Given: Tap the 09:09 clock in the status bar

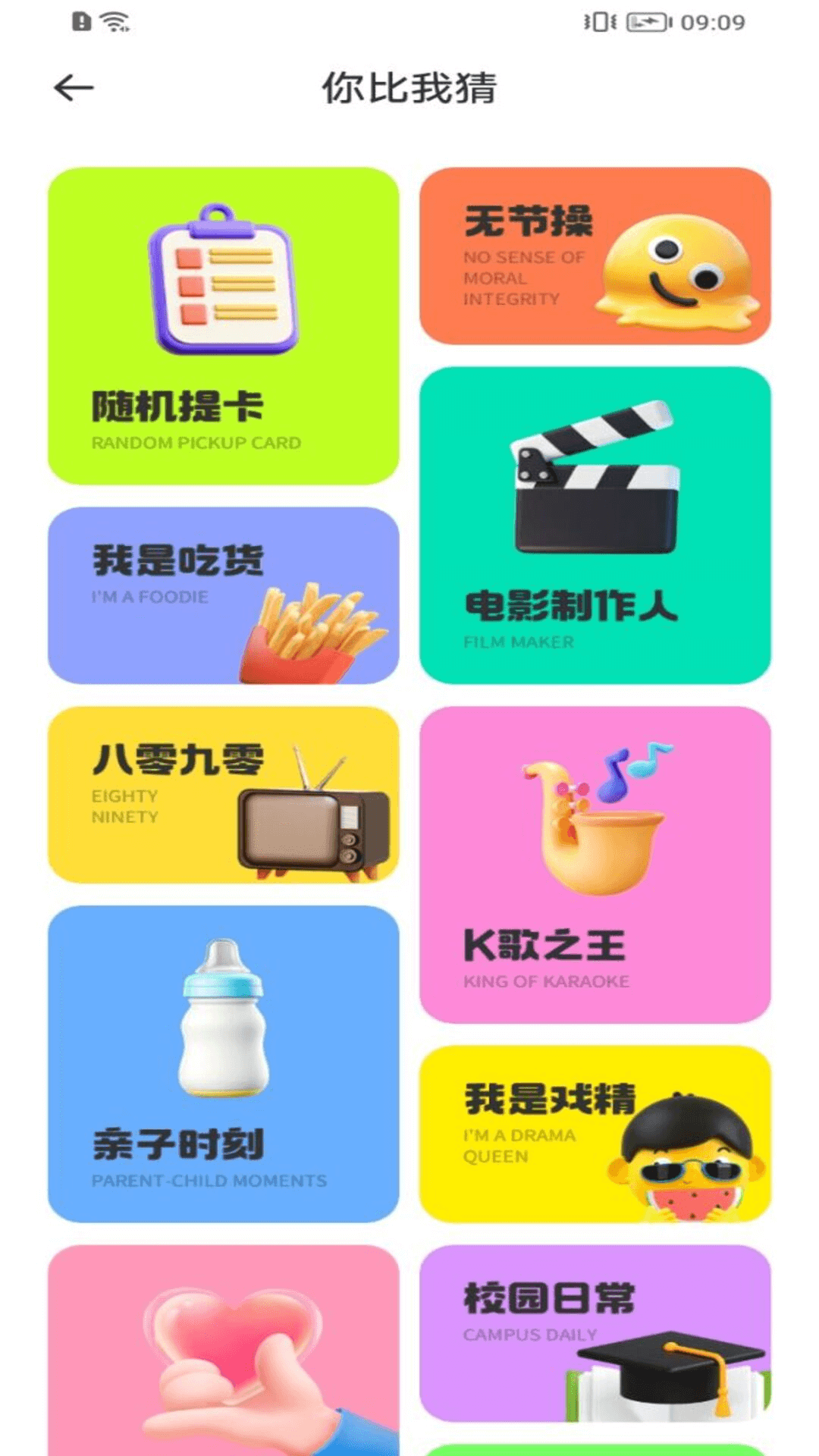Looking at the screenshot, I should tap(714, 21).
